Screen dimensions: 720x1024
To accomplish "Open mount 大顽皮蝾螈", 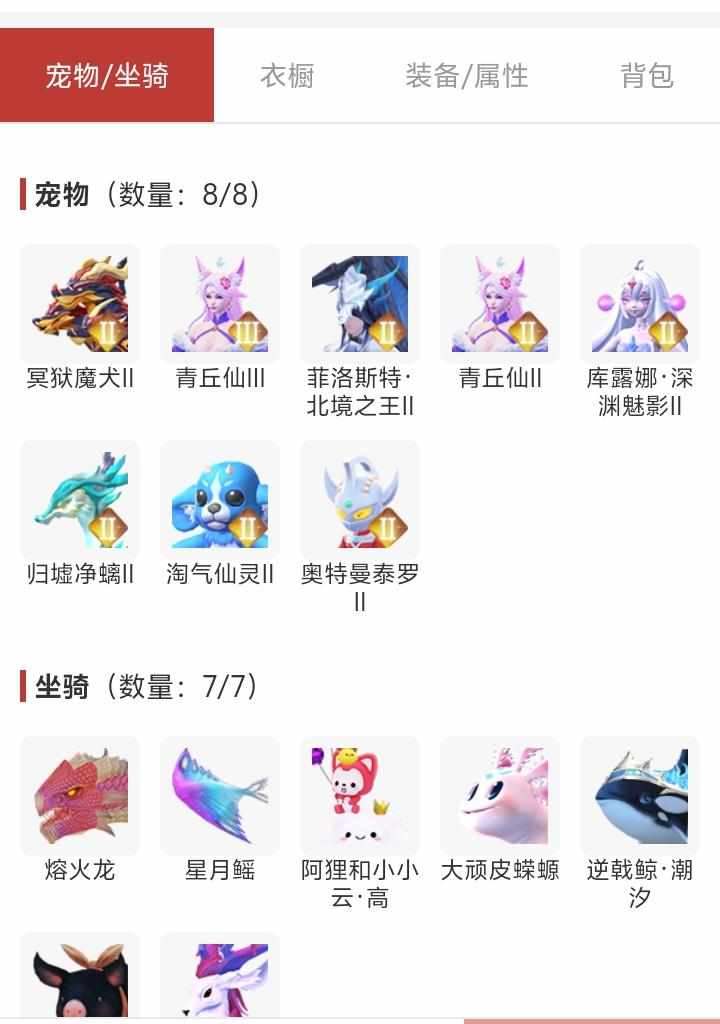I will [x=500, y=796].
